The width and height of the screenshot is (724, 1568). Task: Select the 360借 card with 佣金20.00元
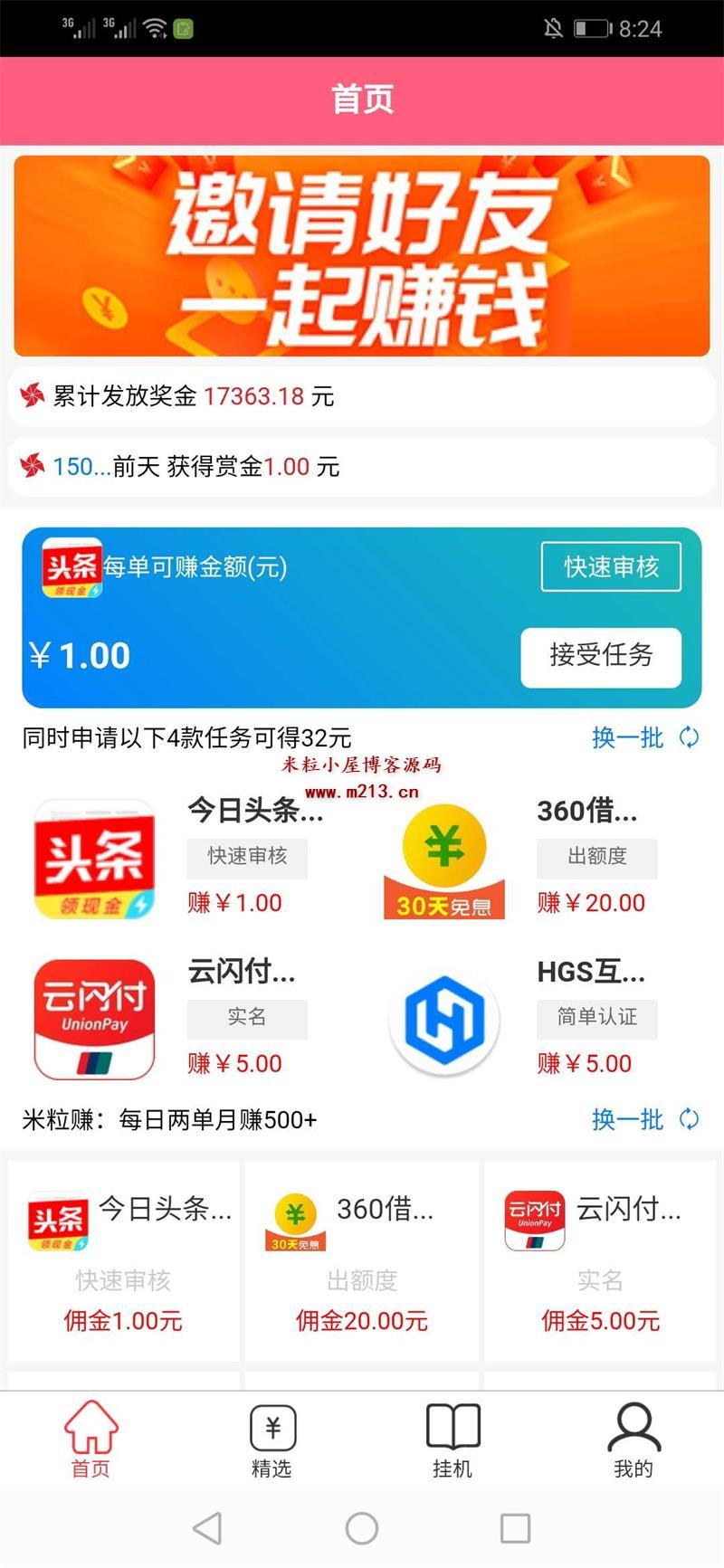pos(362,1261)
